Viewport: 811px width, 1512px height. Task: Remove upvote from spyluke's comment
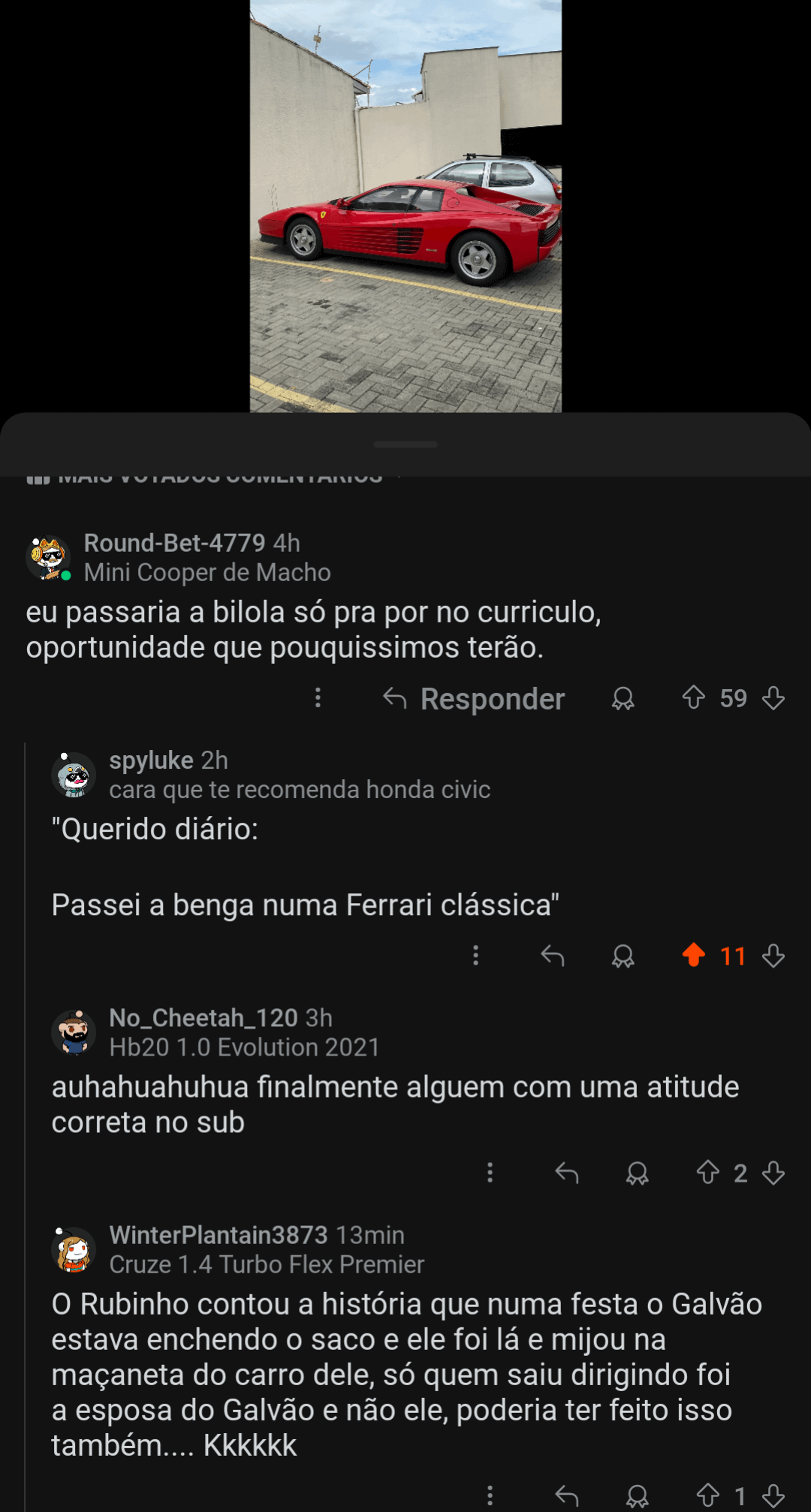pyautogui.click(x=693, y=955)
